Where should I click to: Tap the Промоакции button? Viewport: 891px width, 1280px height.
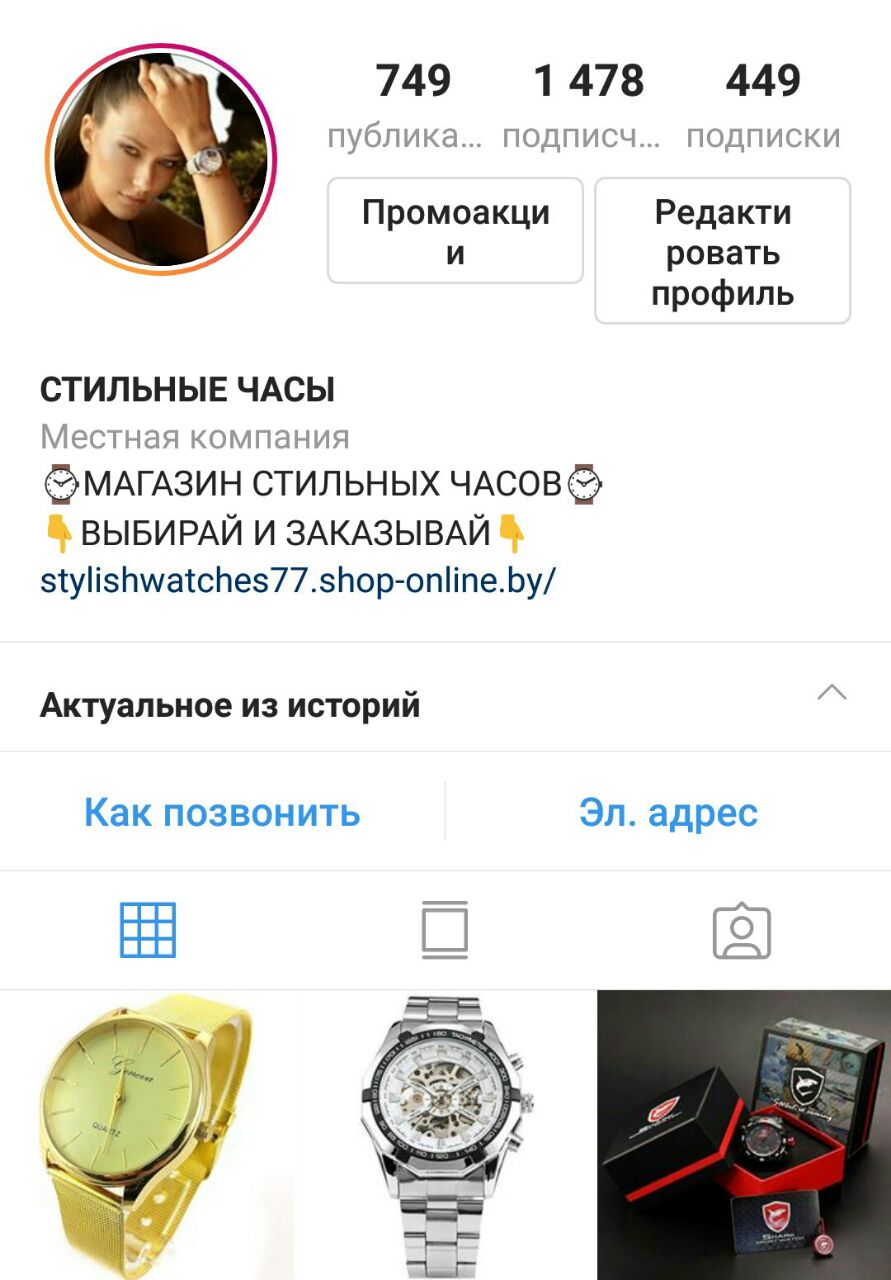coord(455,231)
